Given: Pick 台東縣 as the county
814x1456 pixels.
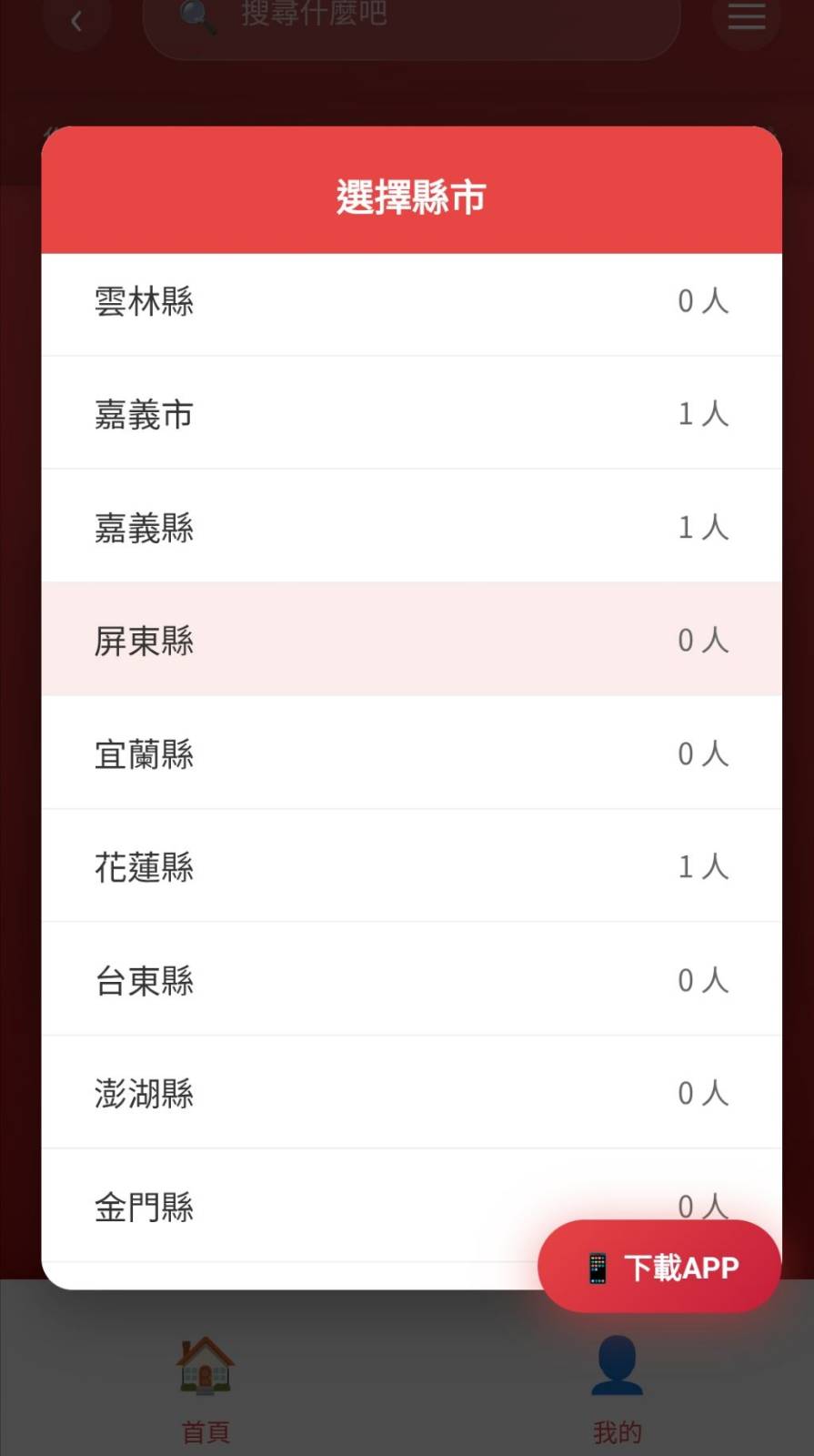Looking at the screenshot, I should click(x=411, y=980).
